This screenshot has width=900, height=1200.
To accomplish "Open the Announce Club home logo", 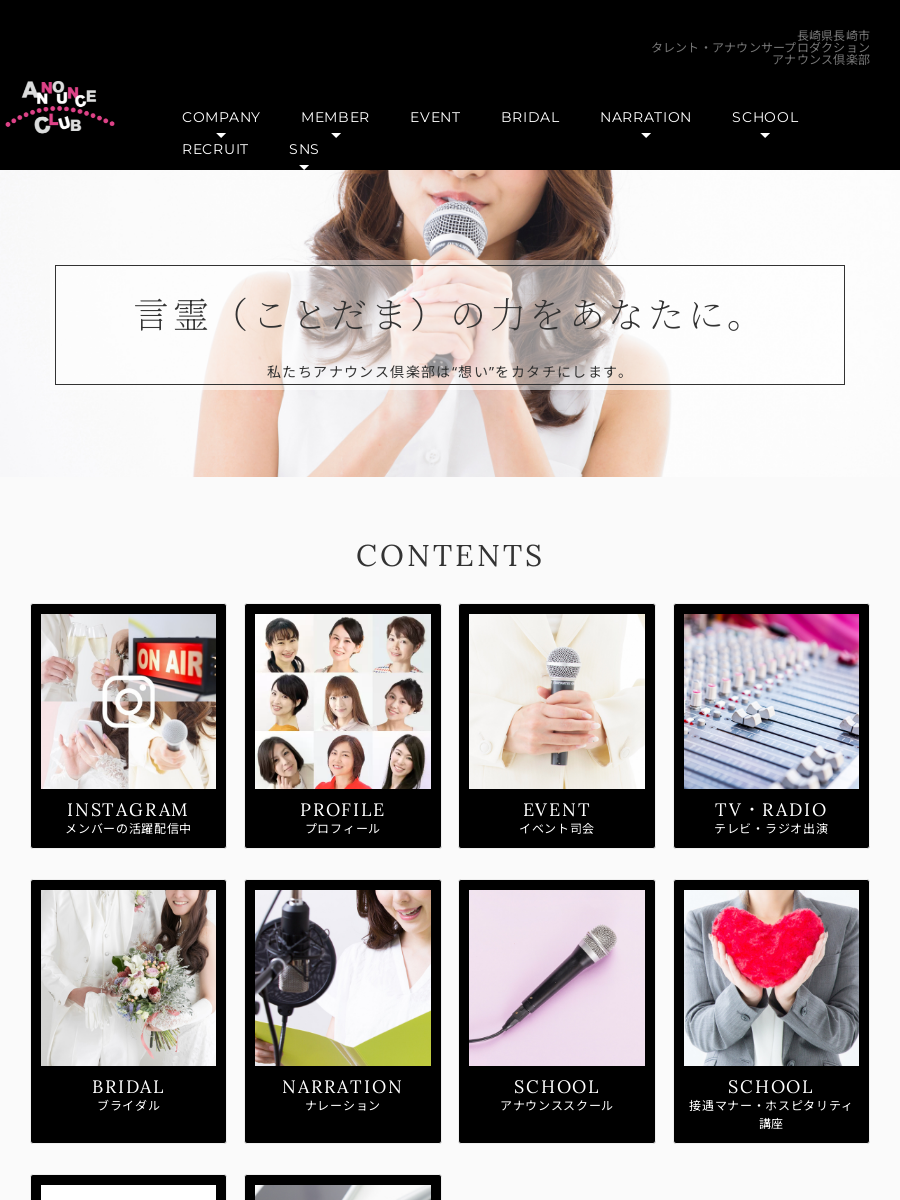I will tap(60, 108).
